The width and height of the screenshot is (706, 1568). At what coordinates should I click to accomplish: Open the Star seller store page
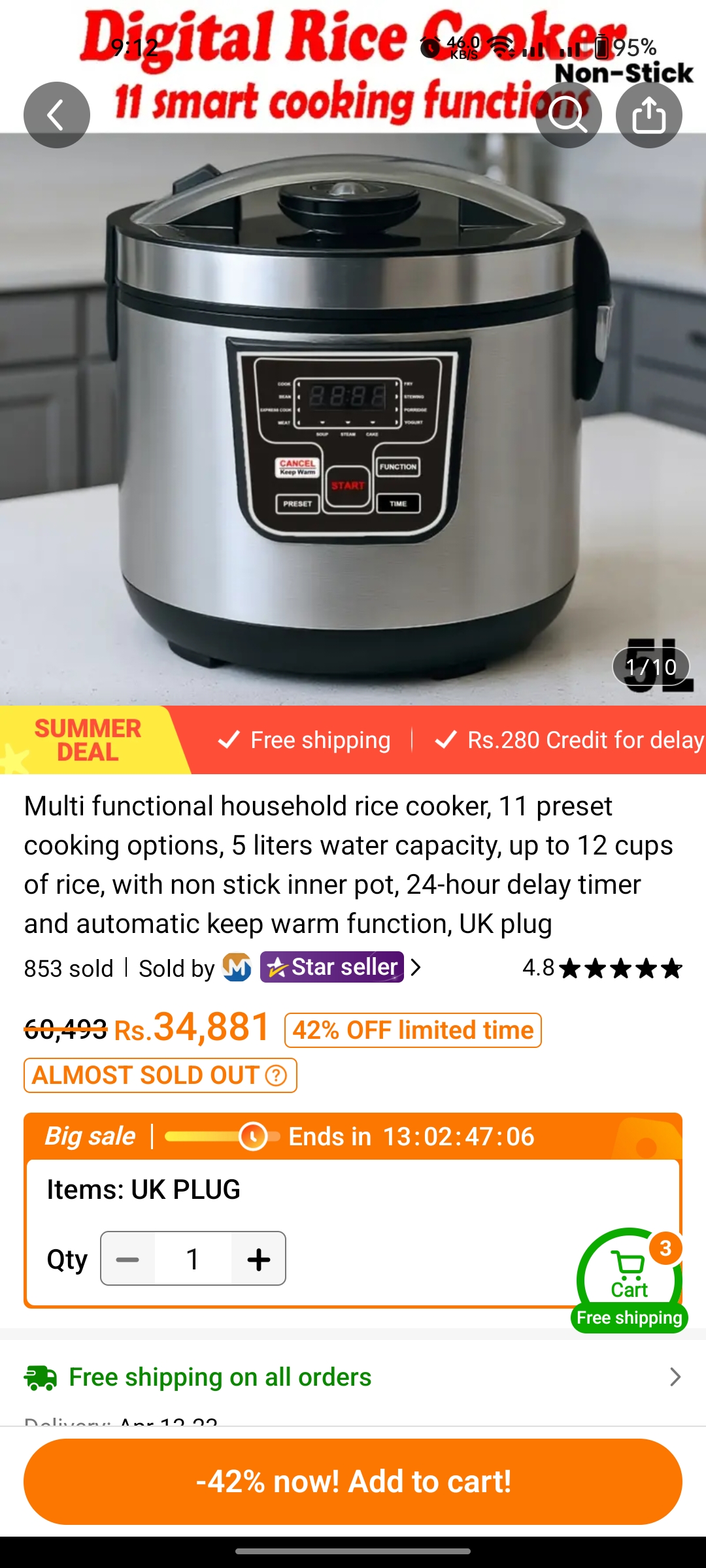[332, 967]
